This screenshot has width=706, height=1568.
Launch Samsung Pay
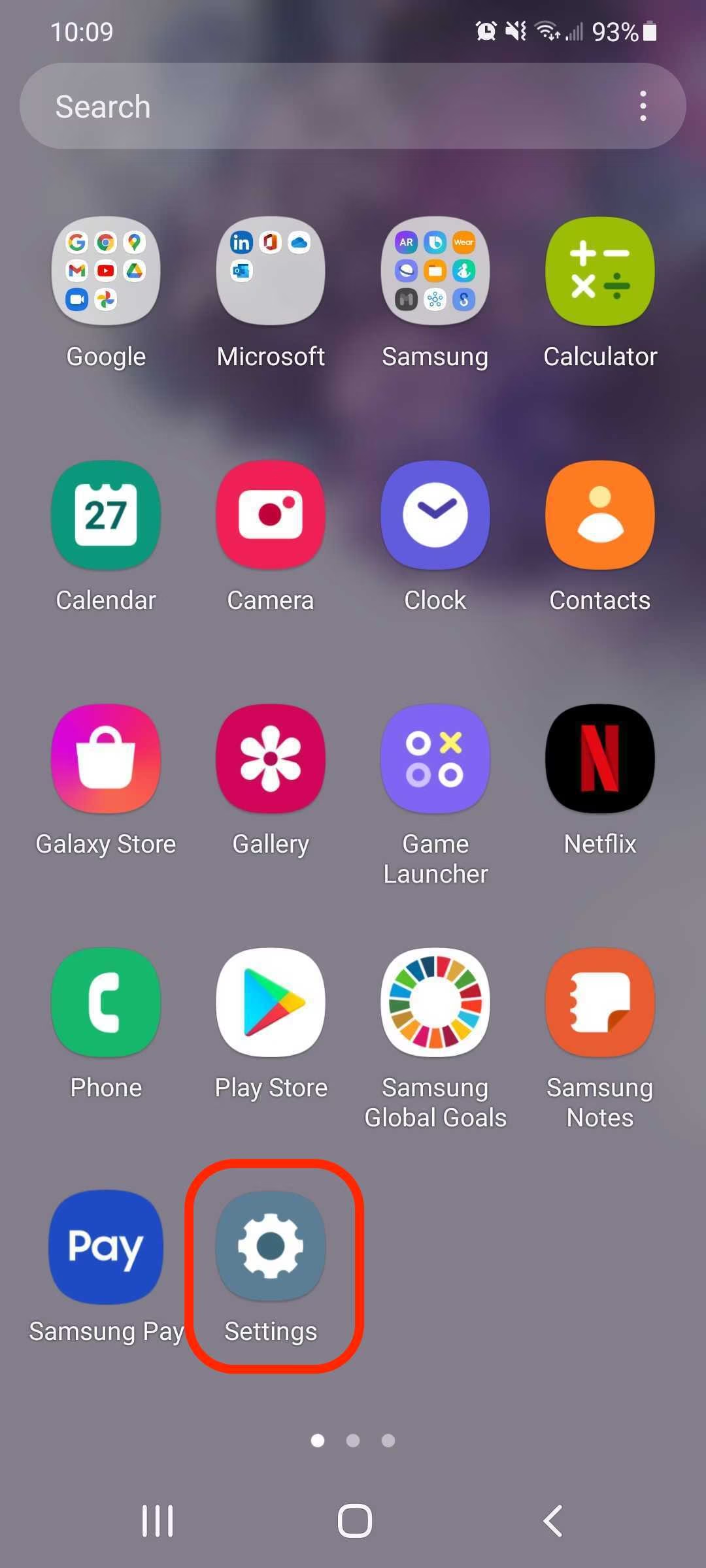pyautogui.click(x=106, y=1246)
